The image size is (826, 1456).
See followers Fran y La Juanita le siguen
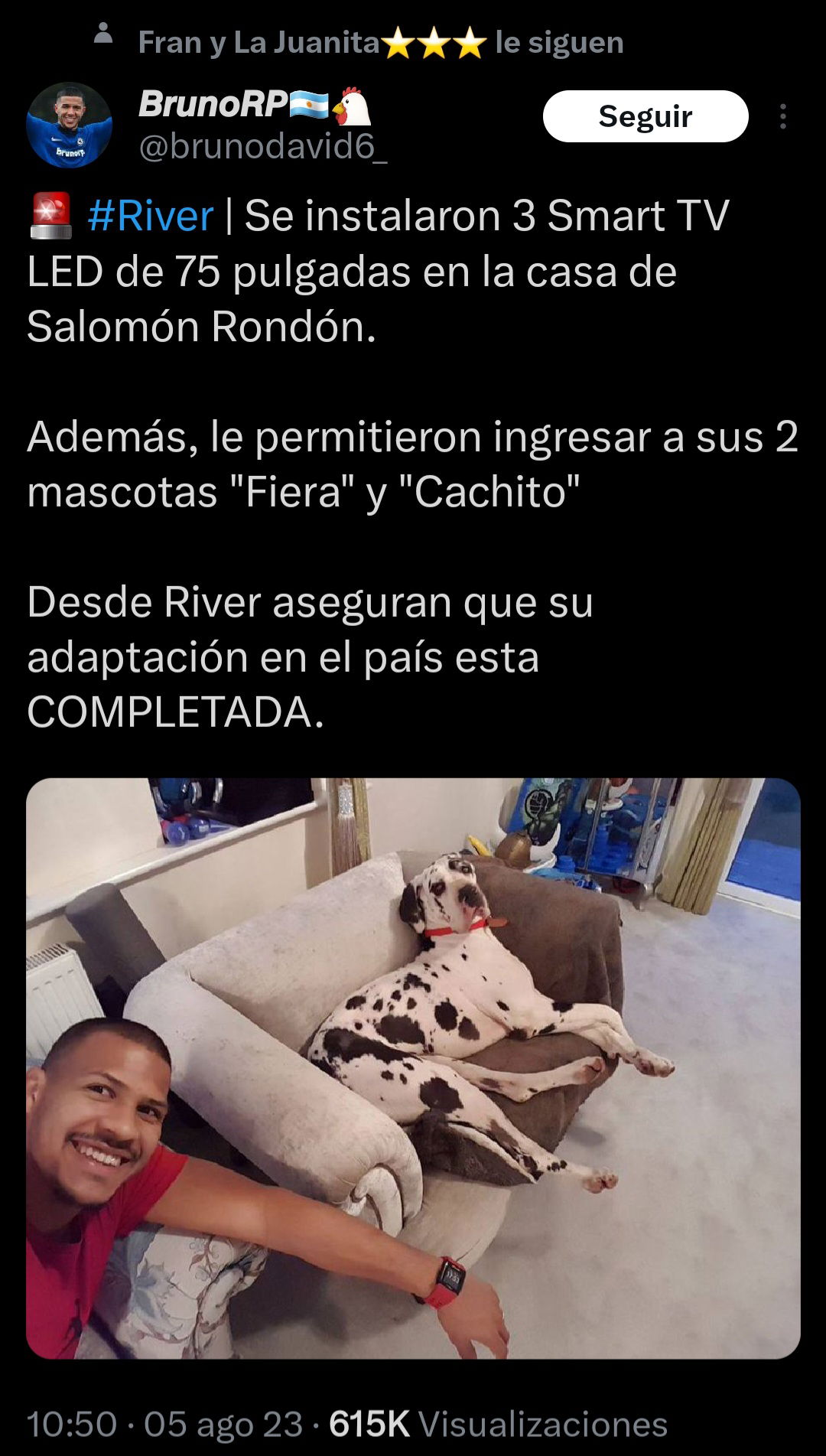click(380, 42)
